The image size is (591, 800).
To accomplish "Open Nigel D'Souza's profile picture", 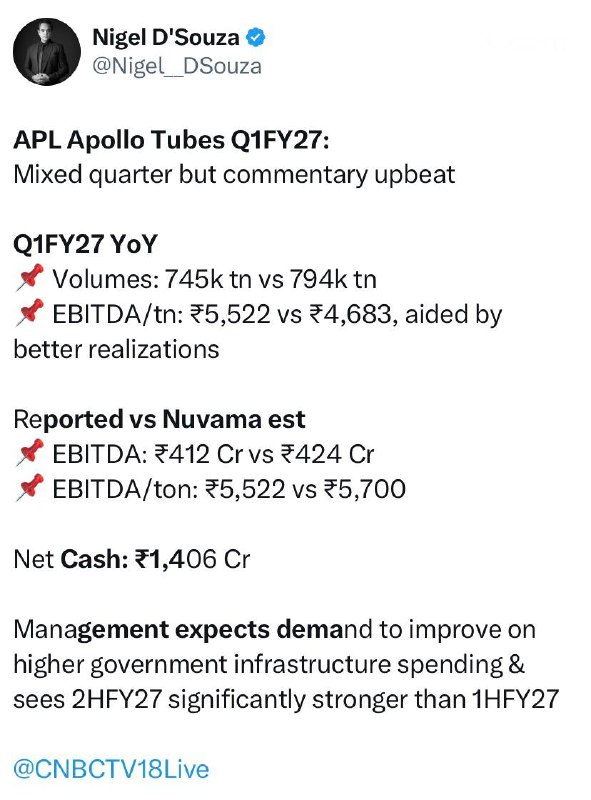I will tap(47, 52).
